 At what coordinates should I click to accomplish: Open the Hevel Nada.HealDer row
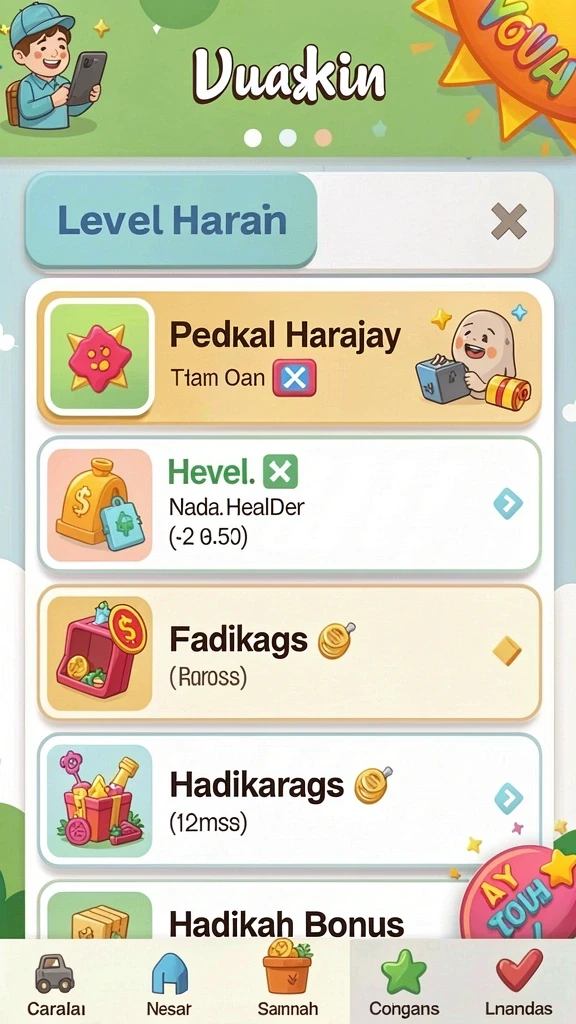289,504
